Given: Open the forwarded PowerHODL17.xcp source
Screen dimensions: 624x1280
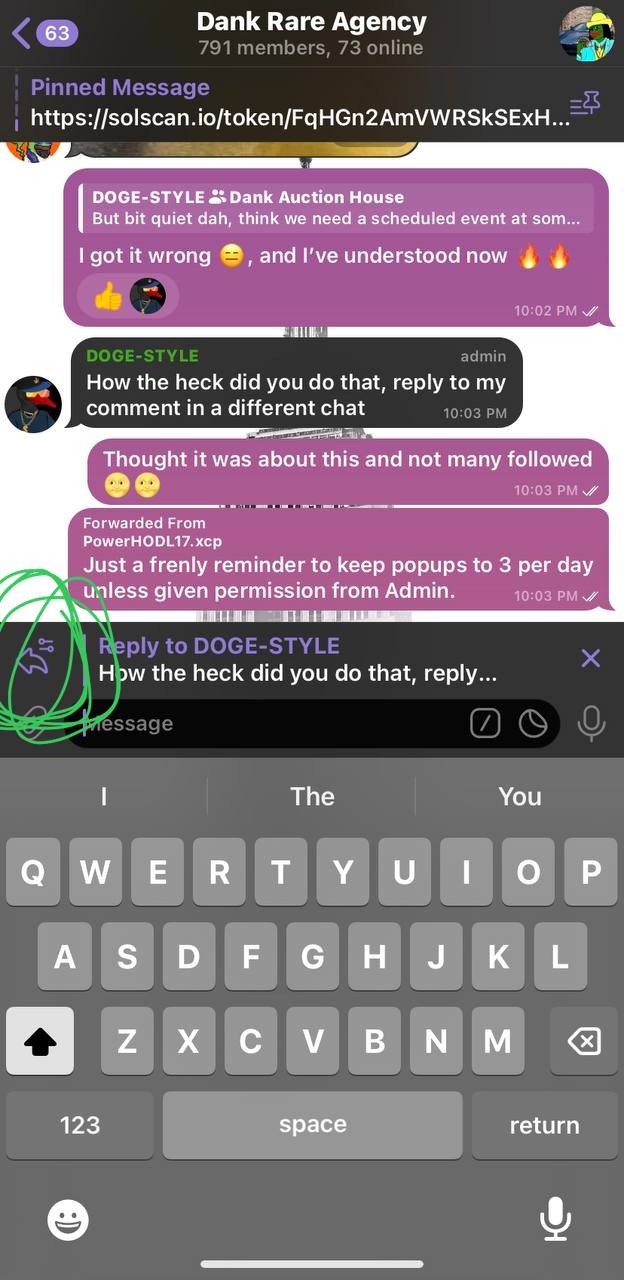Looking at the screenshot, I should (153, 532).
